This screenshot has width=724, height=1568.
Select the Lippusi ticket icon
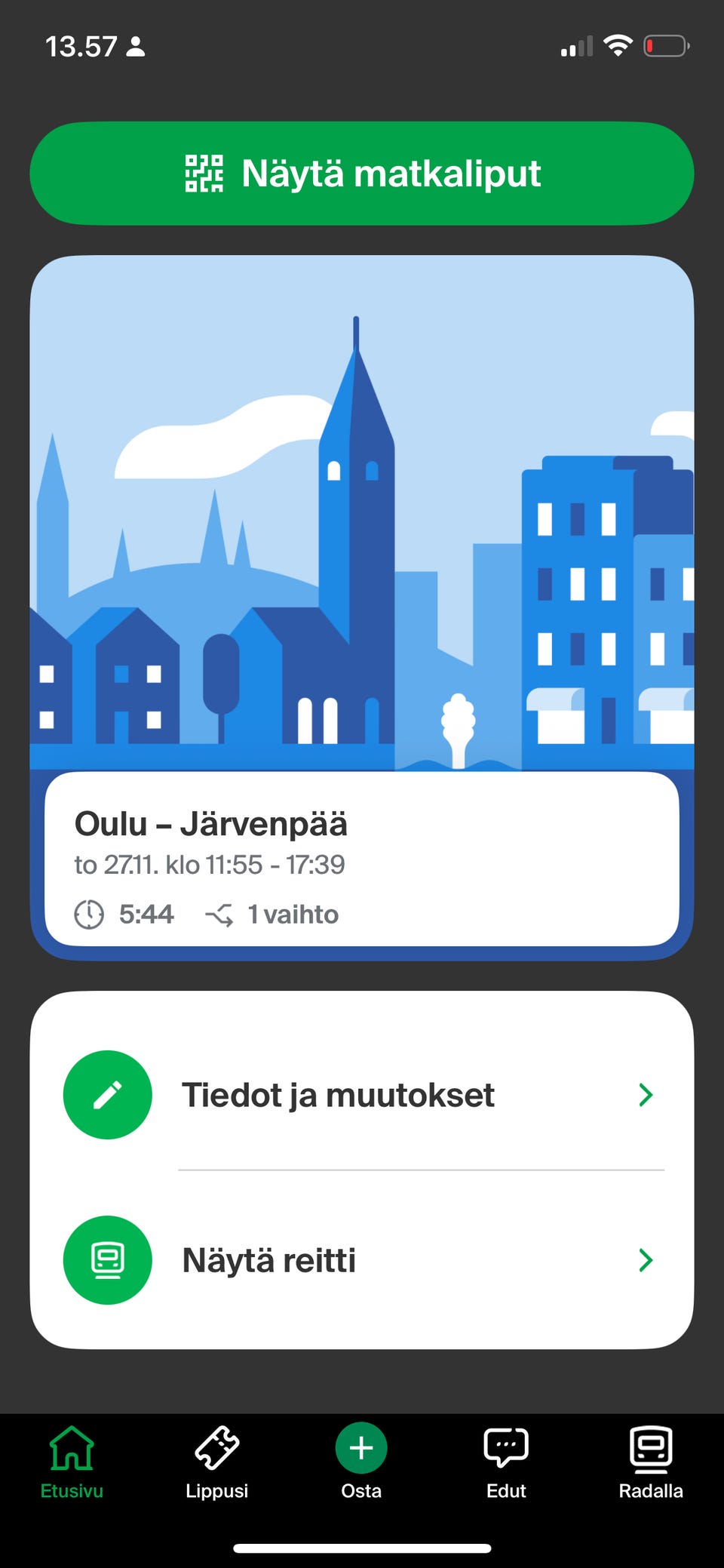[216, 1450]
